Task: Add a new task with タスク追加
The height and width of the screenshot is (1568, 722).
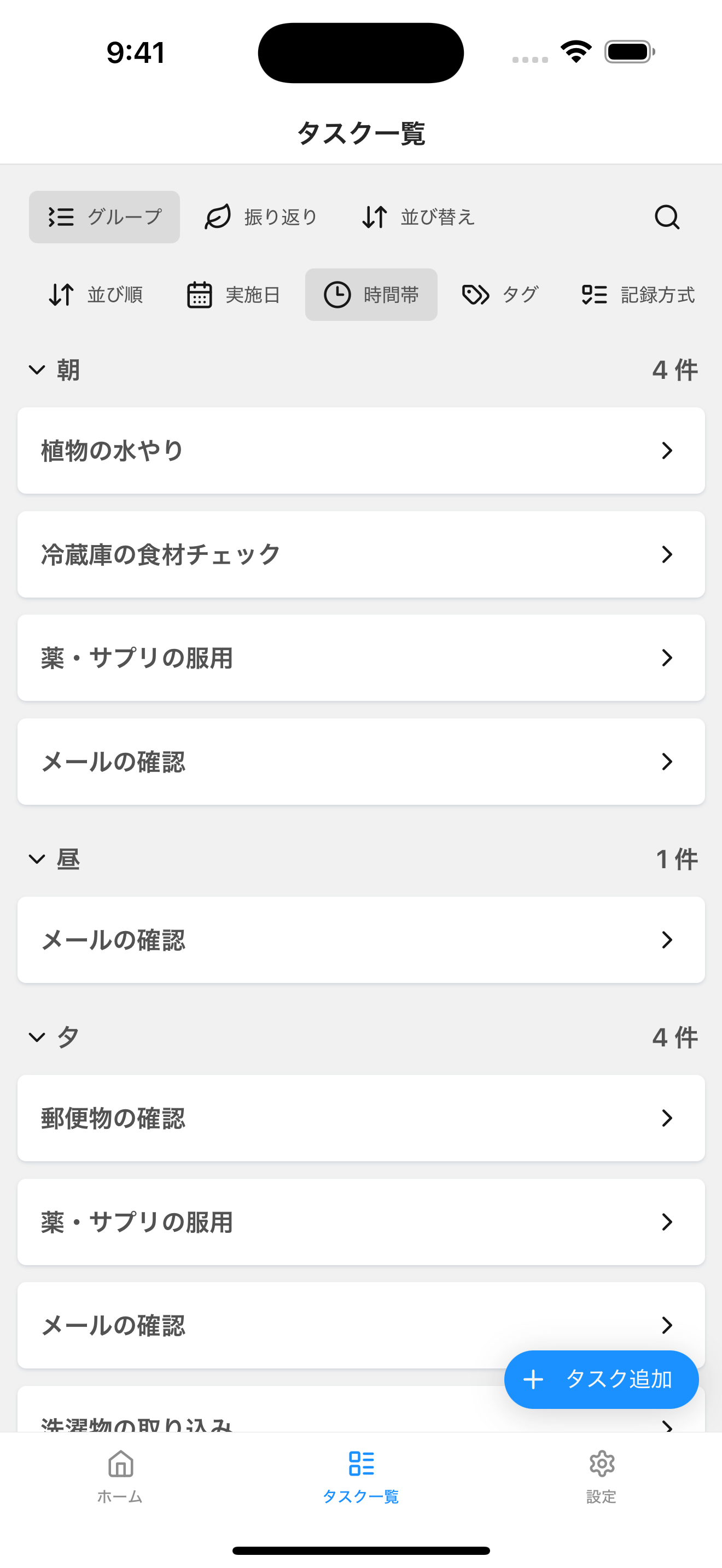Action: coord(601,1379)
